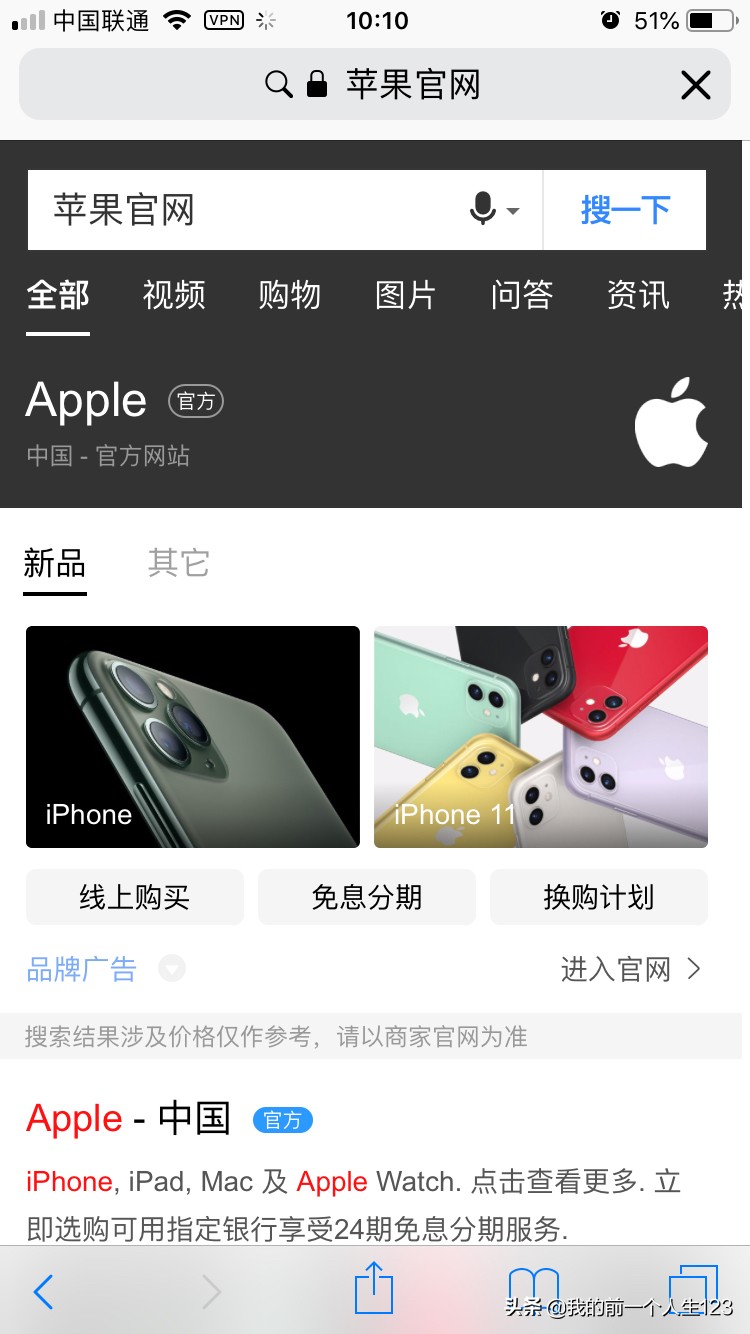The image size is (750, 1334).
Task: Open 进入官网 link
Action: point(630,969)
